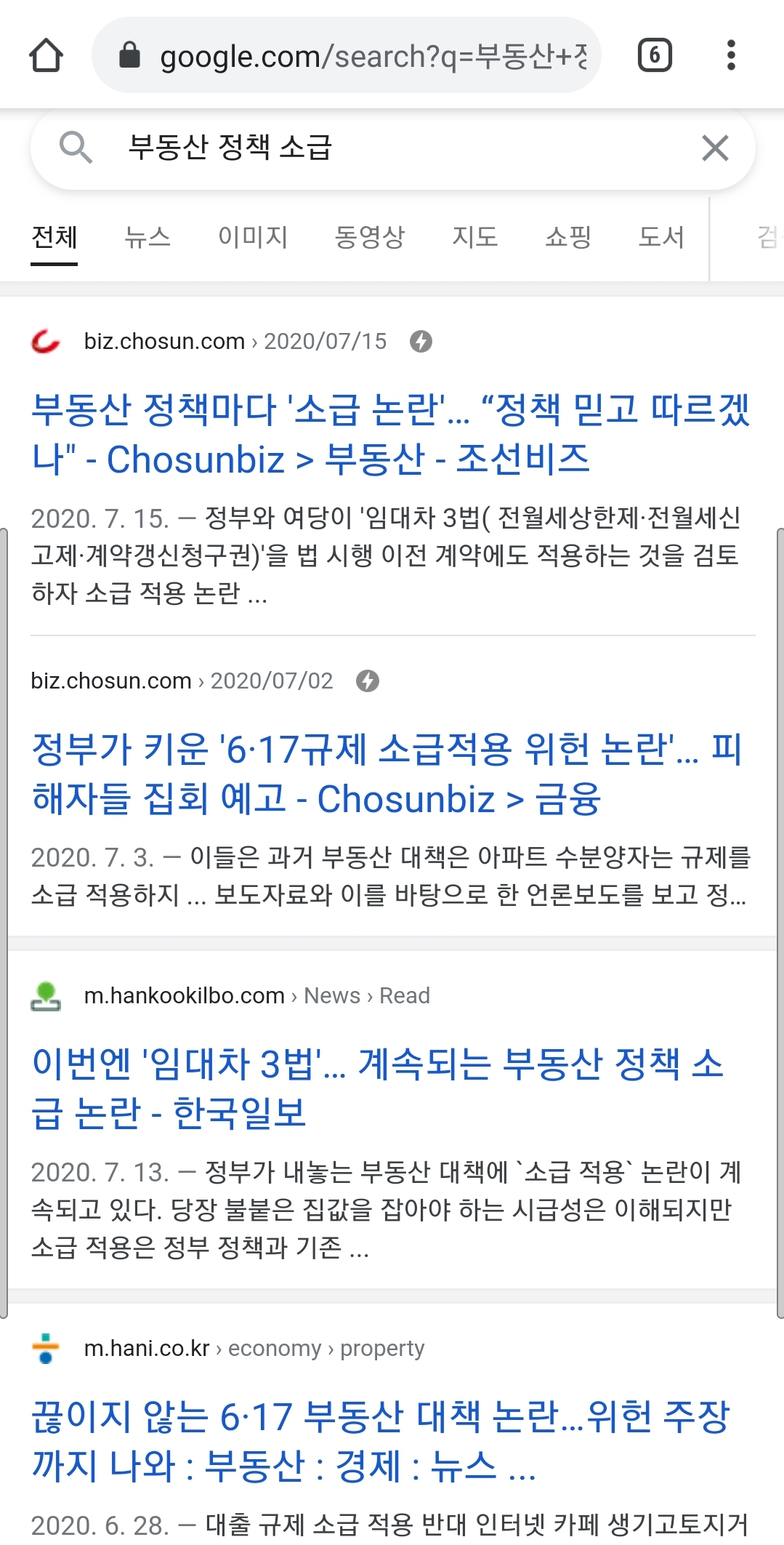Open the browser overflow menu
Viewport: 784px width, 1545px height.
coord(730,56)
